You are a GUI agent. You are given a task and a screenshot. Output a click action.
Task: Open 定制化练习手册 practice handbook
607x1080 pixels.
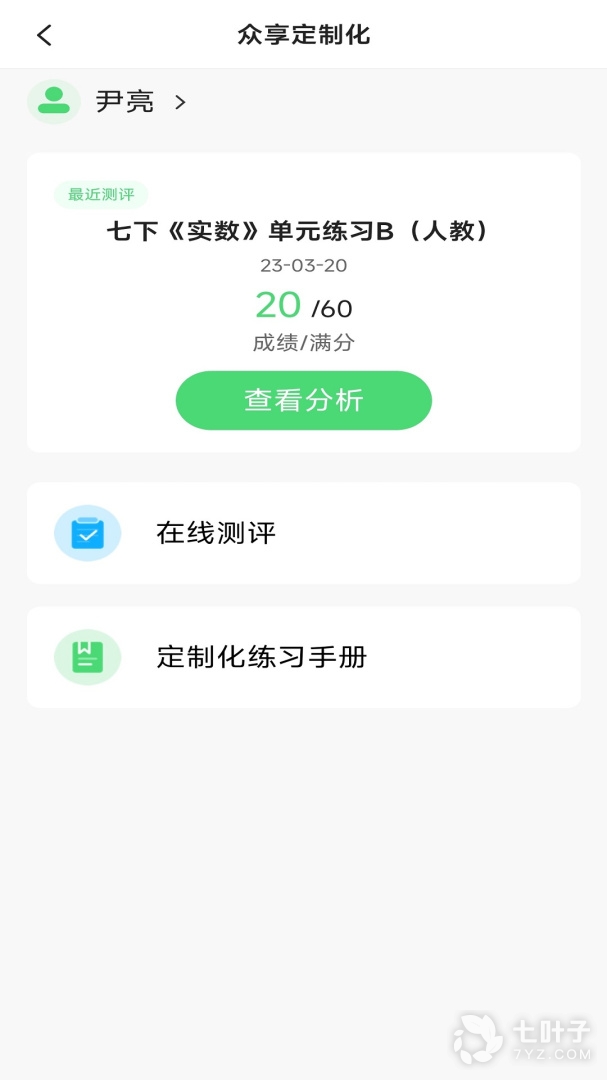point(303,657)
